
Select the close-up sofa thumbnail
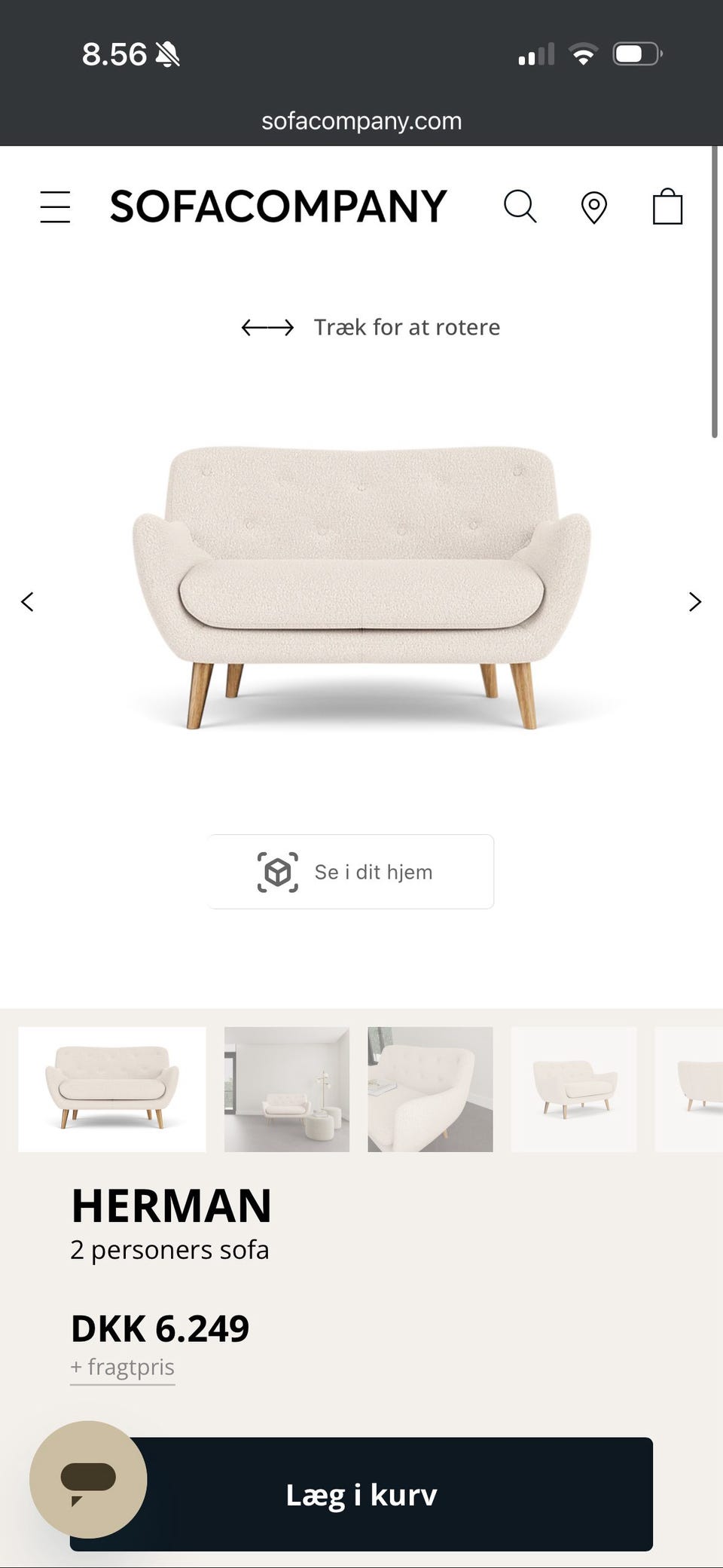tap(429, 1089)
